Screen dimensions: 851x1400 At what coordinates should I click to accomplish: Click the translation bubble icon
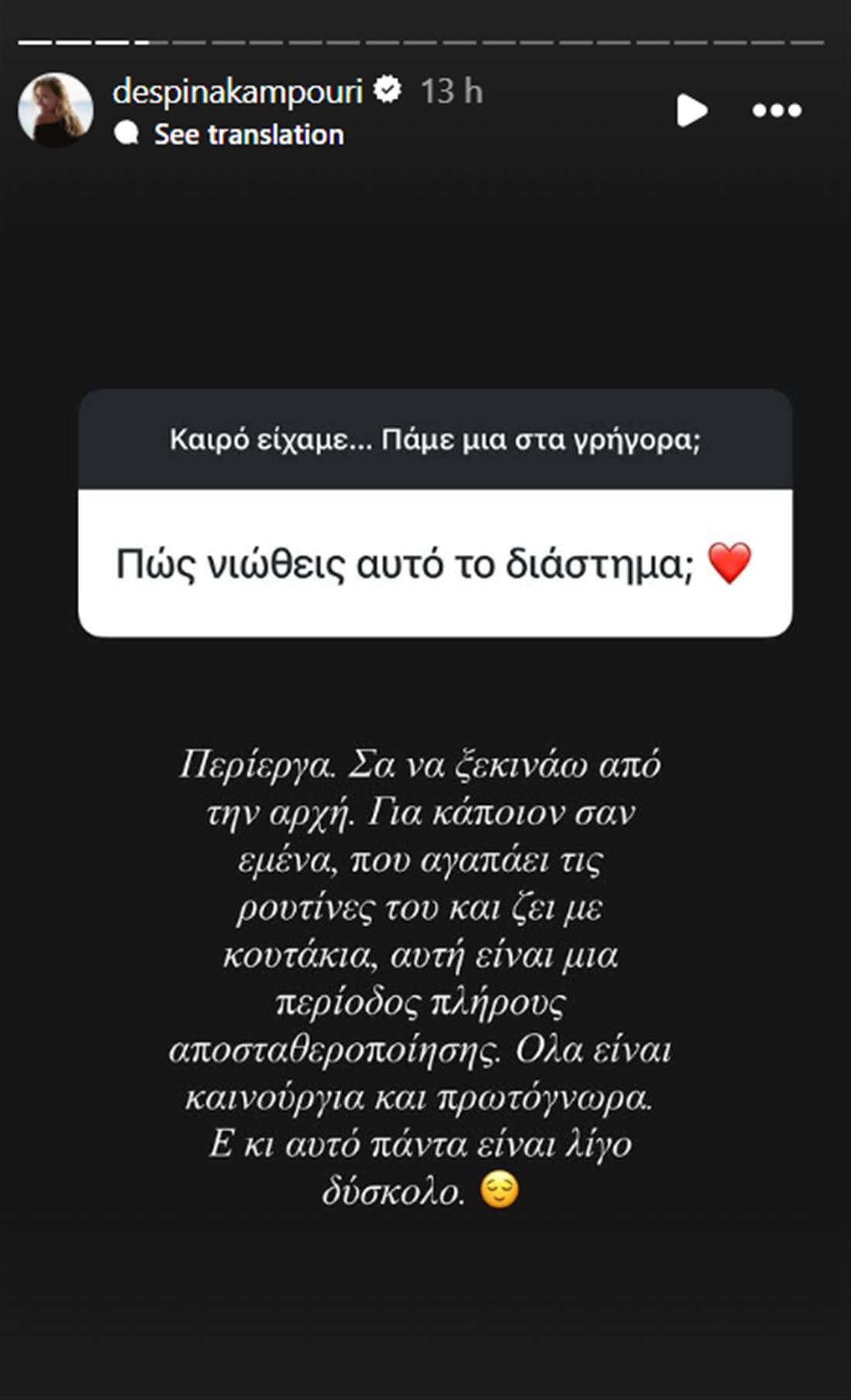[x=125, y=133]
